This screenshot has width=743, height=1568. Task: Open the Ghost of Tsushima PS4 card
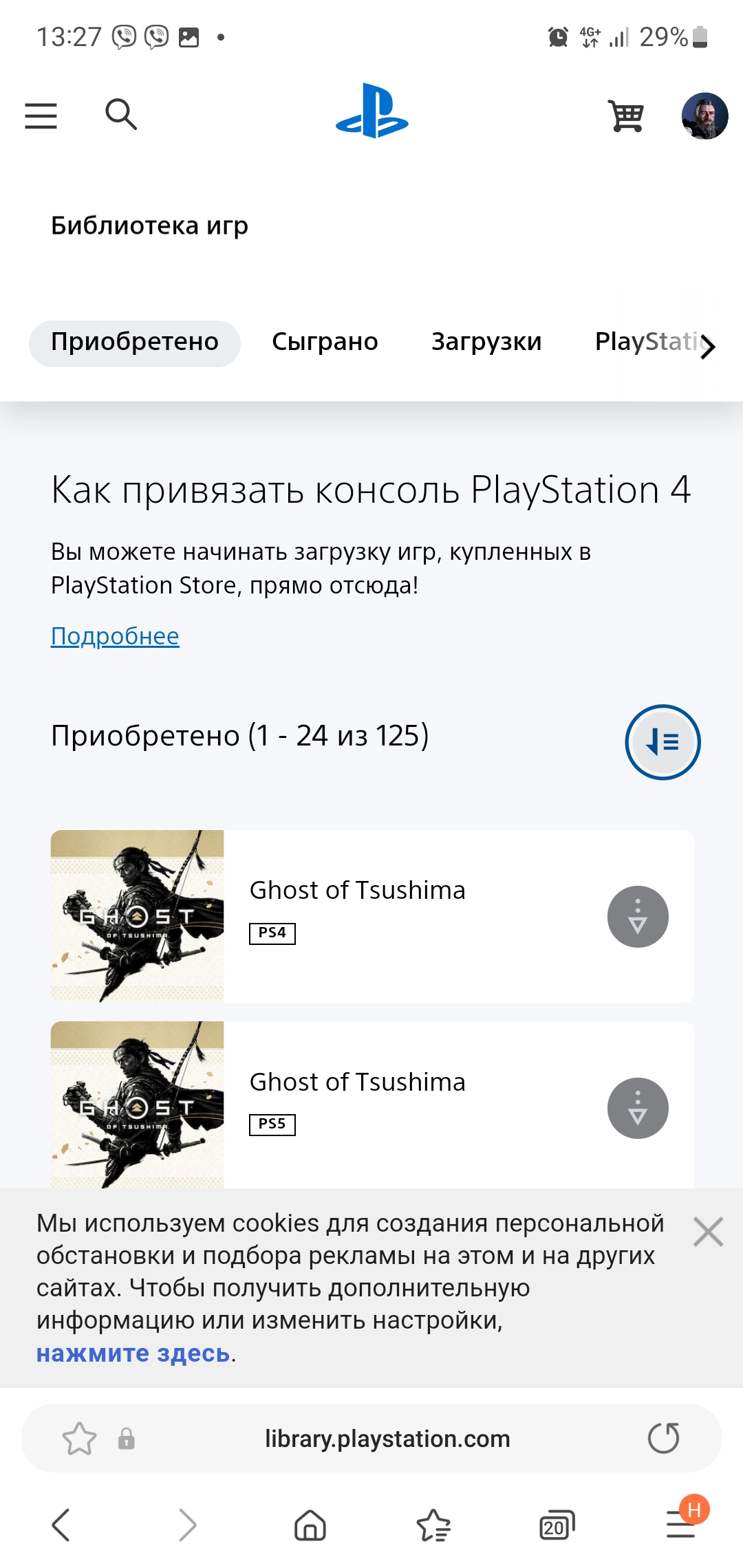pos(372,917)
